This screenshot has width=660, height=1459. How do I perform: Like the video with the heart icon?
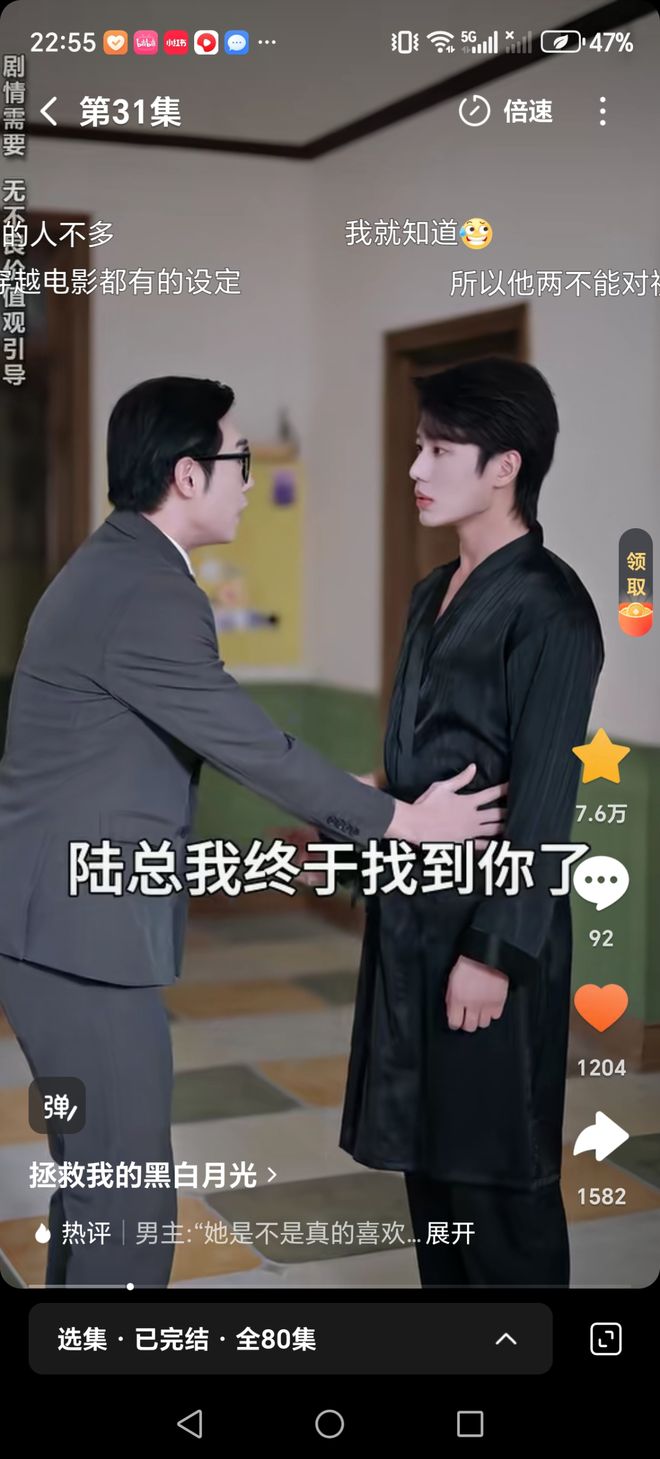(601, 1008)
